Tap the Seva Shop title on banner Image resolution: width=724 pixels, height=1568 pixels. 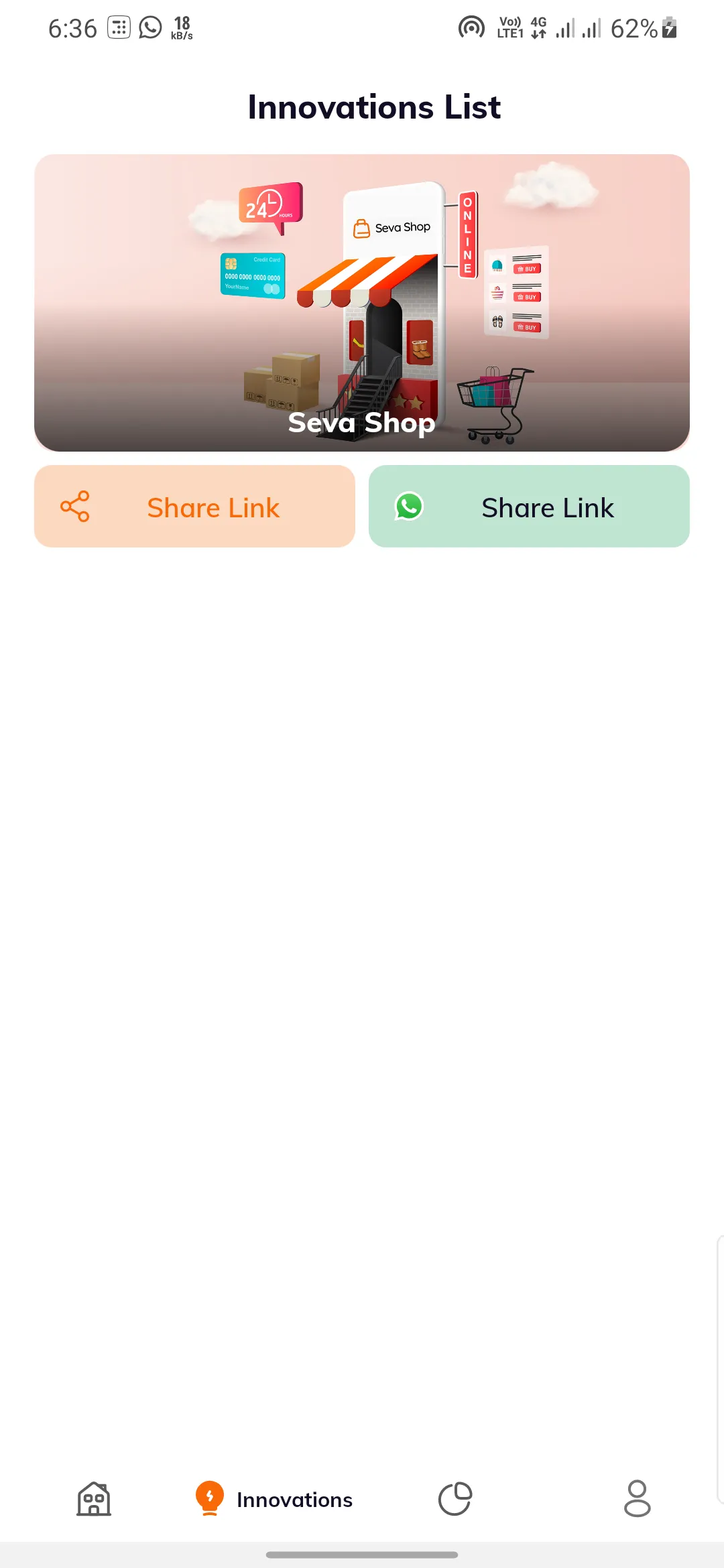point(362,423)
